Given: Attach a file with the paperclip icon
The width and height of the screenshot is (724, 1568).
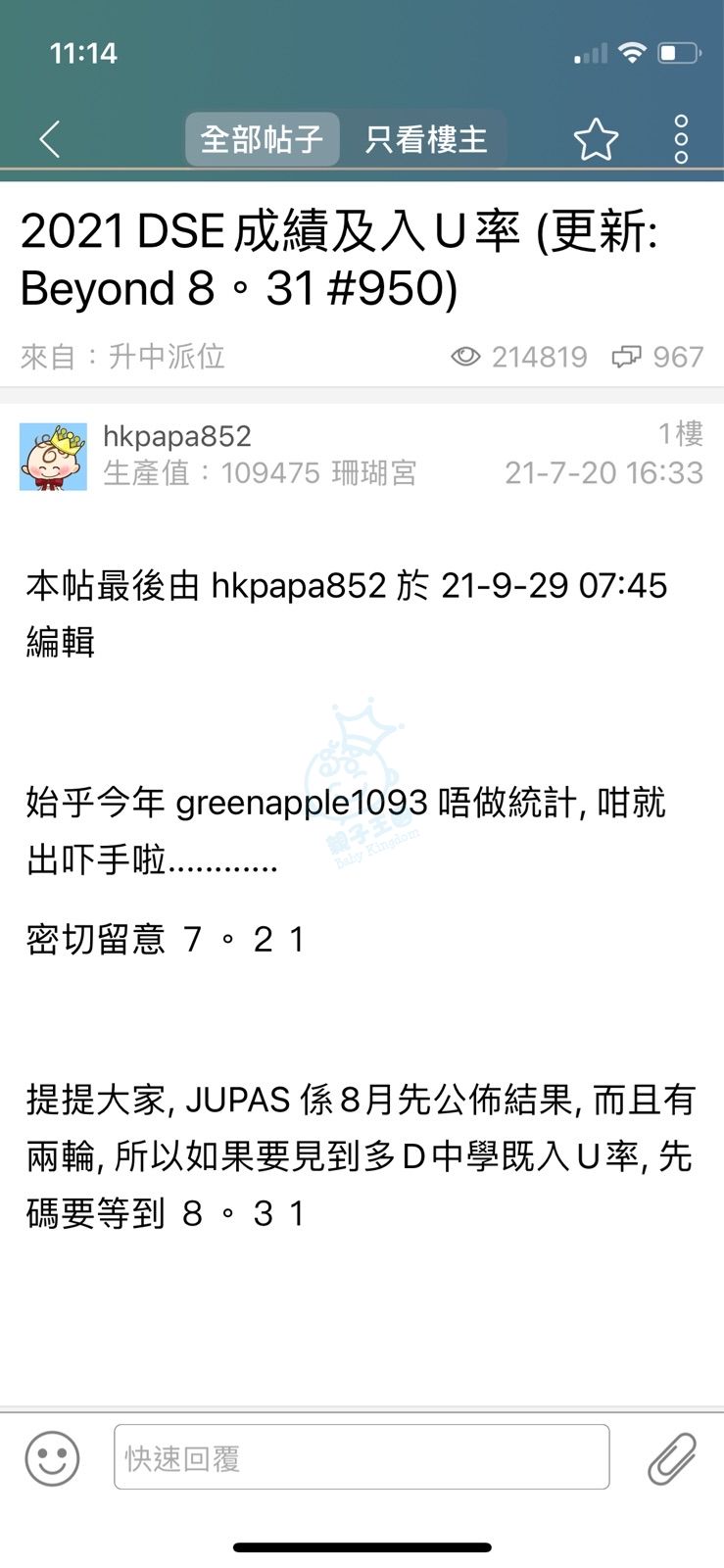Looking at the screenshot, I should [x=672, y=1458].
